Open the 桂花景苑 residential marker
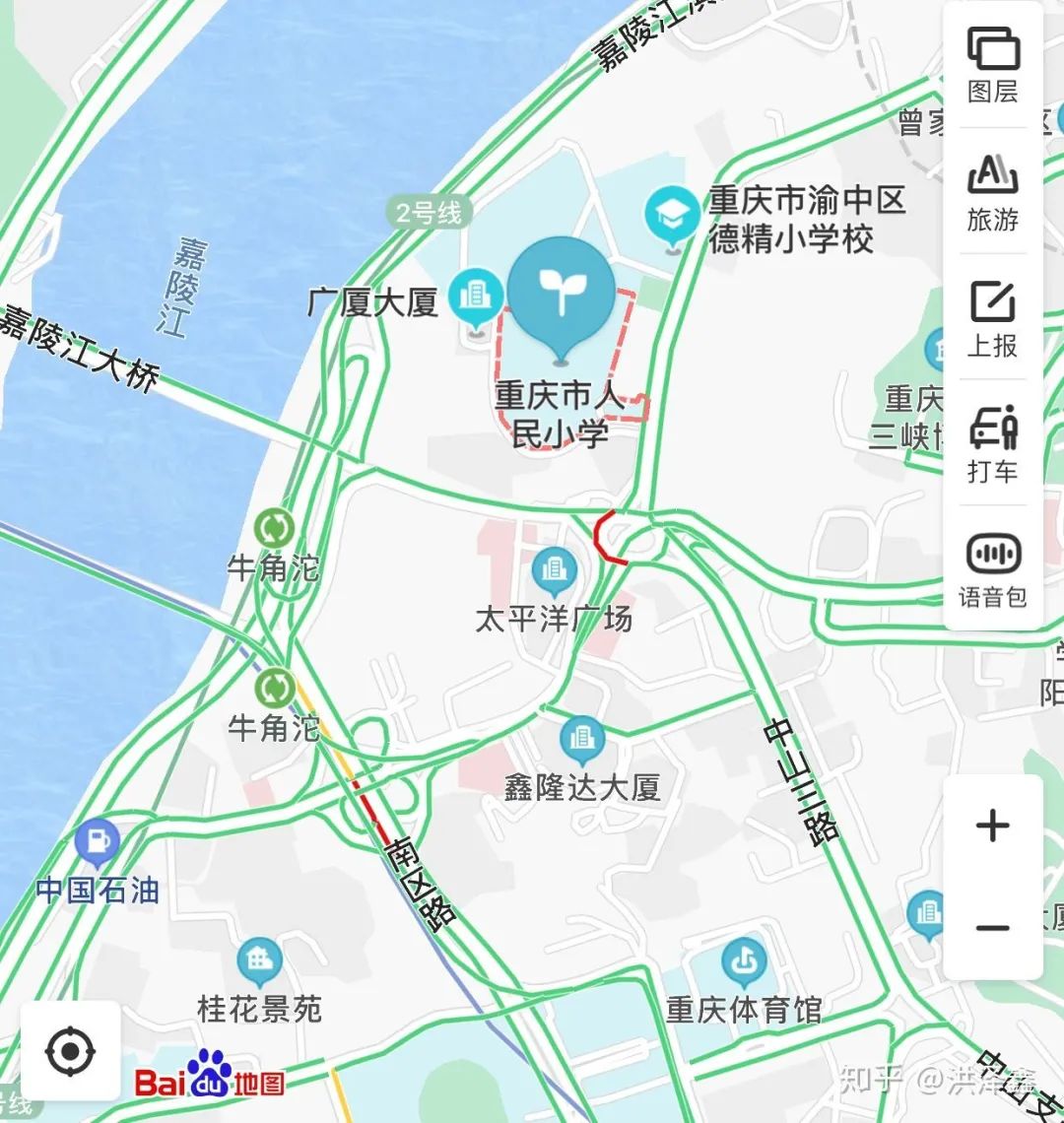 click(x=259, y=961)
